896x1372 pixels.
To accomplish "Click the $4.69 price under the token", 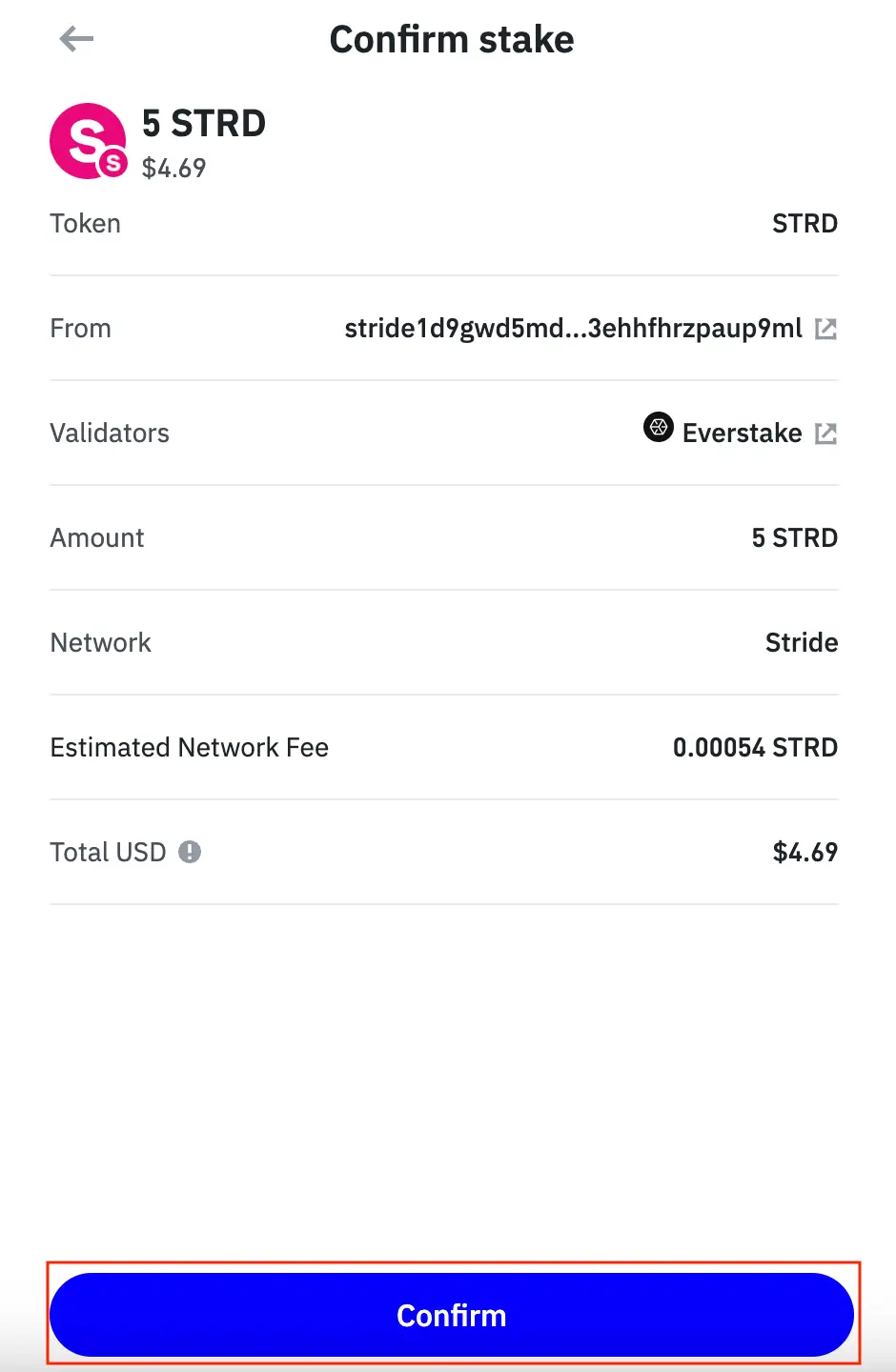I will point(174,168).
